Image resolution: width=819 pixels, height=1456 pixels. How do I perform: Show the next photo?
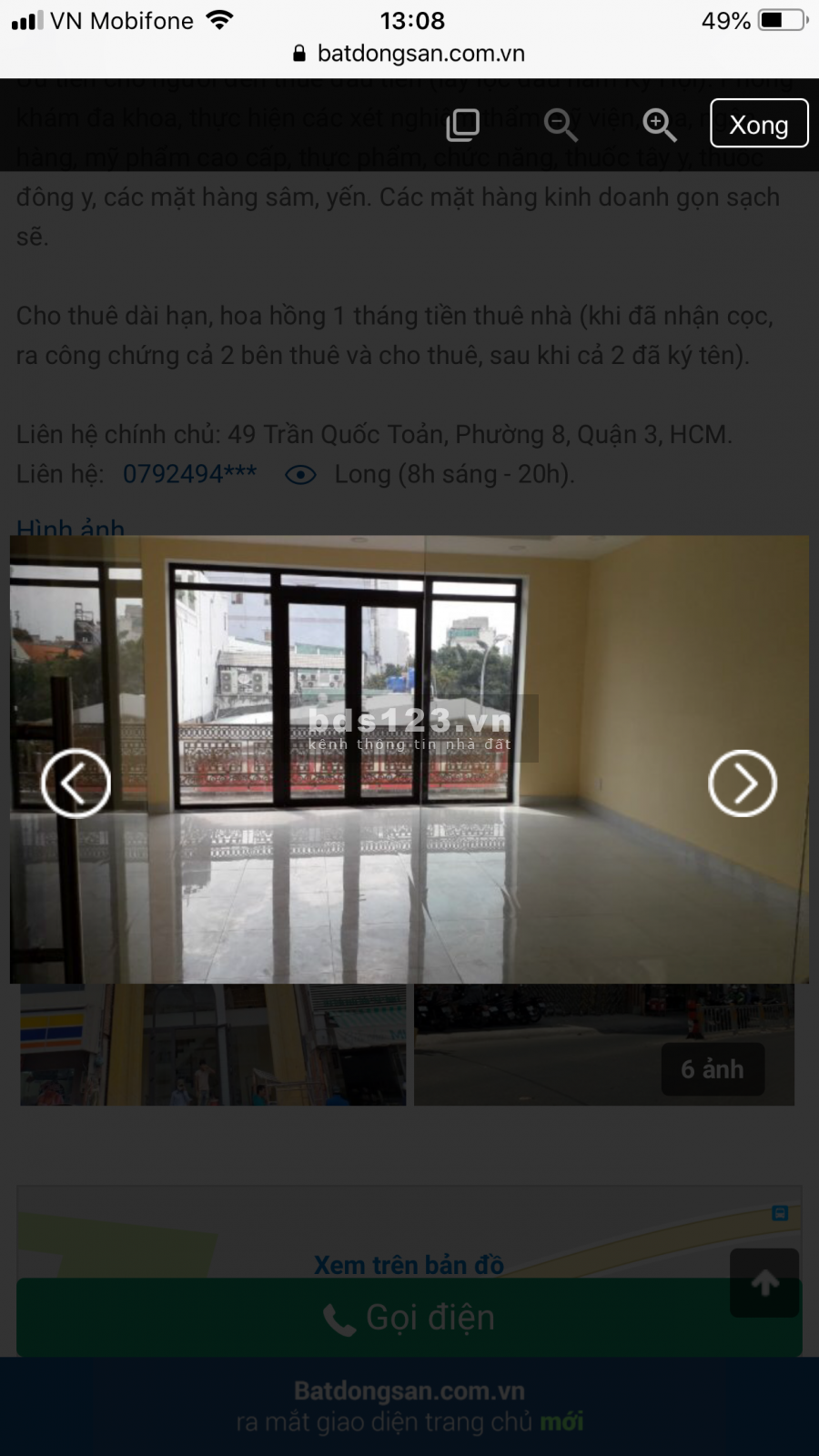tap(742, 783)
